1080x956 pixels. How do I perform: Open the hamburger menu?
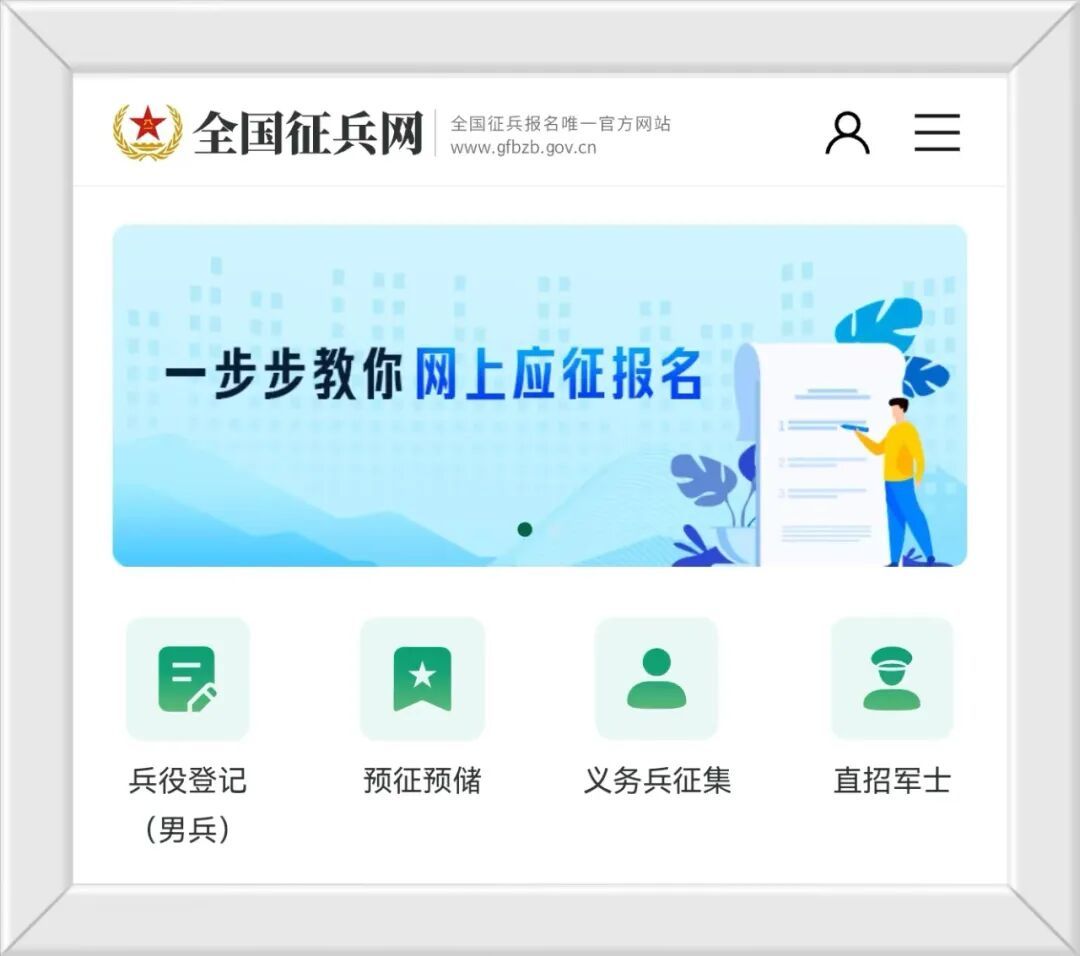click(x=936, y=133)
